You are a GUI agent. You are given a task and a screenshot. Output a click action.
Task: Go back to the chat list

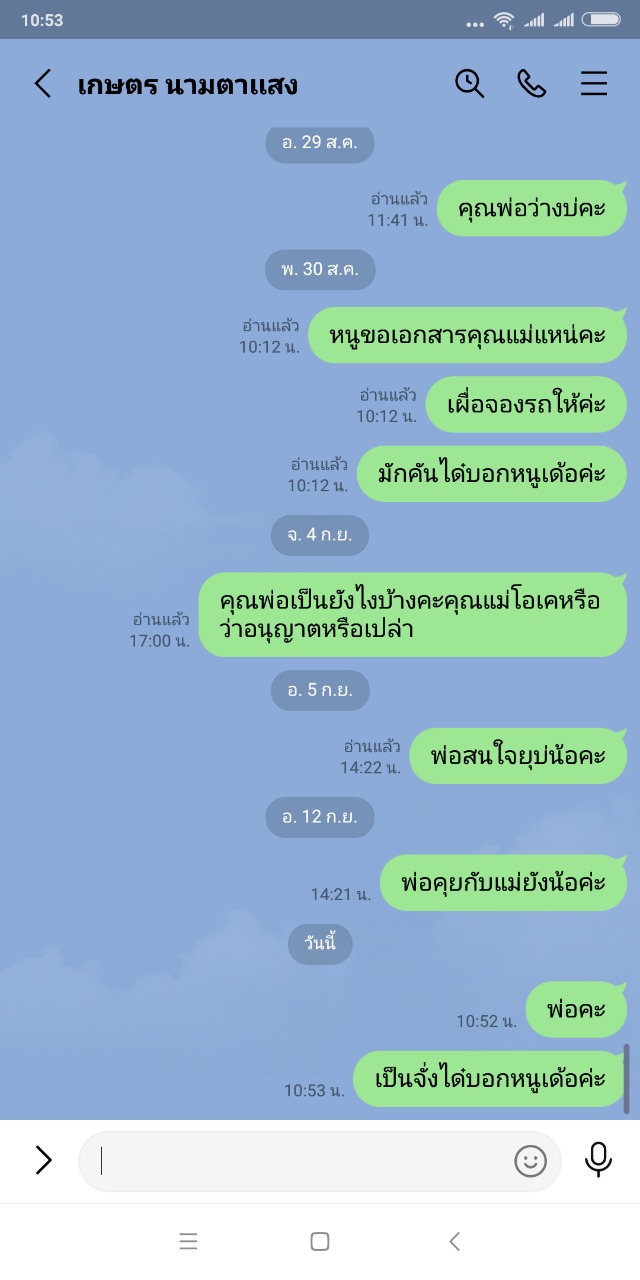pyautogui.click(x=42, y=84)
